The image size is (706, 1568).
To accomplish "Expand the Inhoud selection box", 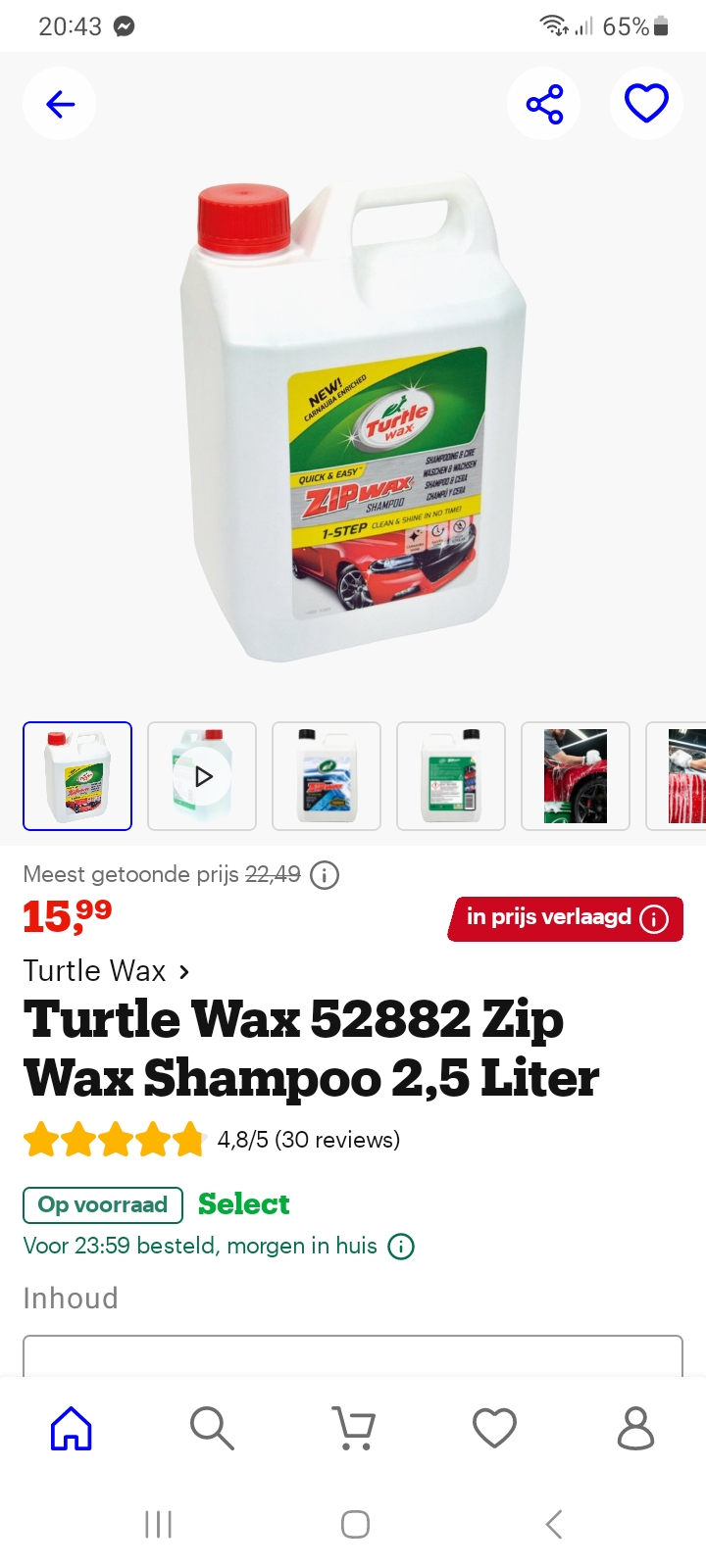I will (353, 1362).
